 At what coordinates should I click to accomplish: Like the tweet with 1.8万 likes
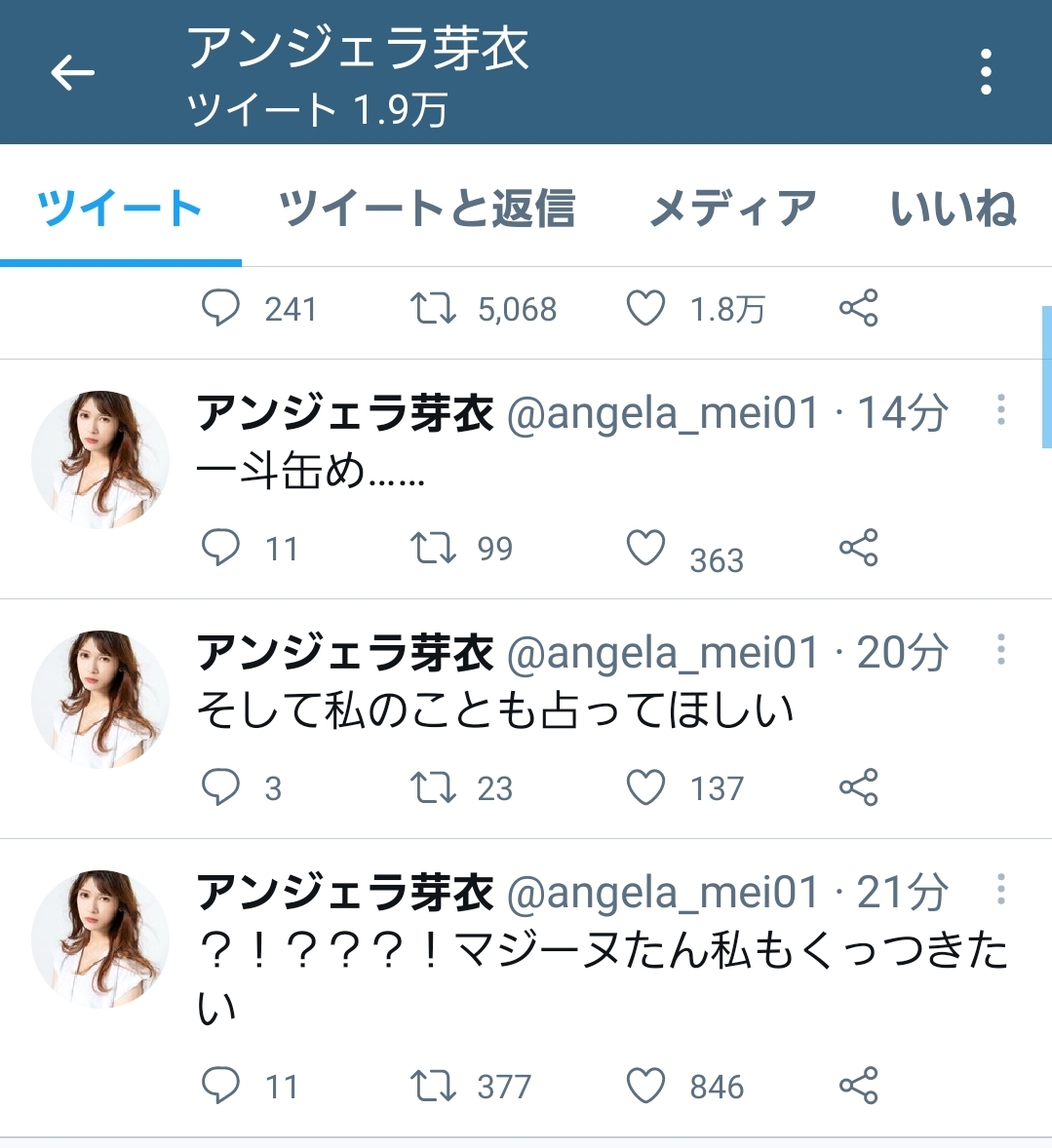645,309
